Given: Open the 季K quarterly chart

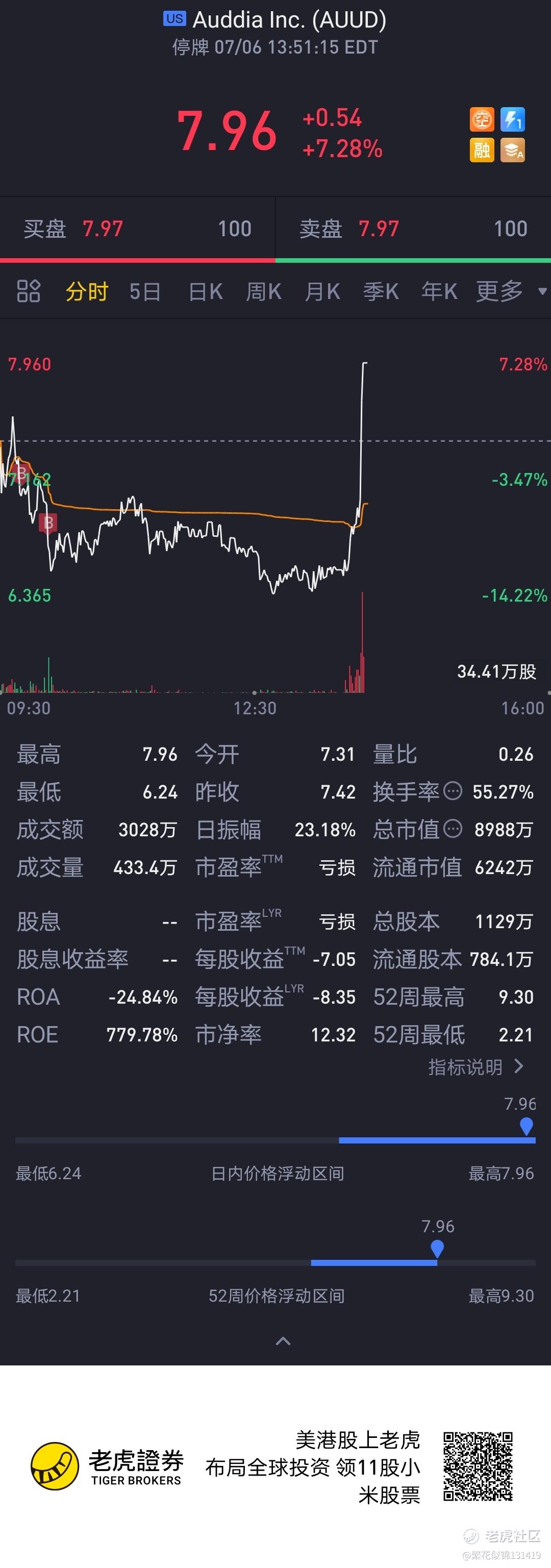Looking at the screenshot, I should click(x=381, y=291).
